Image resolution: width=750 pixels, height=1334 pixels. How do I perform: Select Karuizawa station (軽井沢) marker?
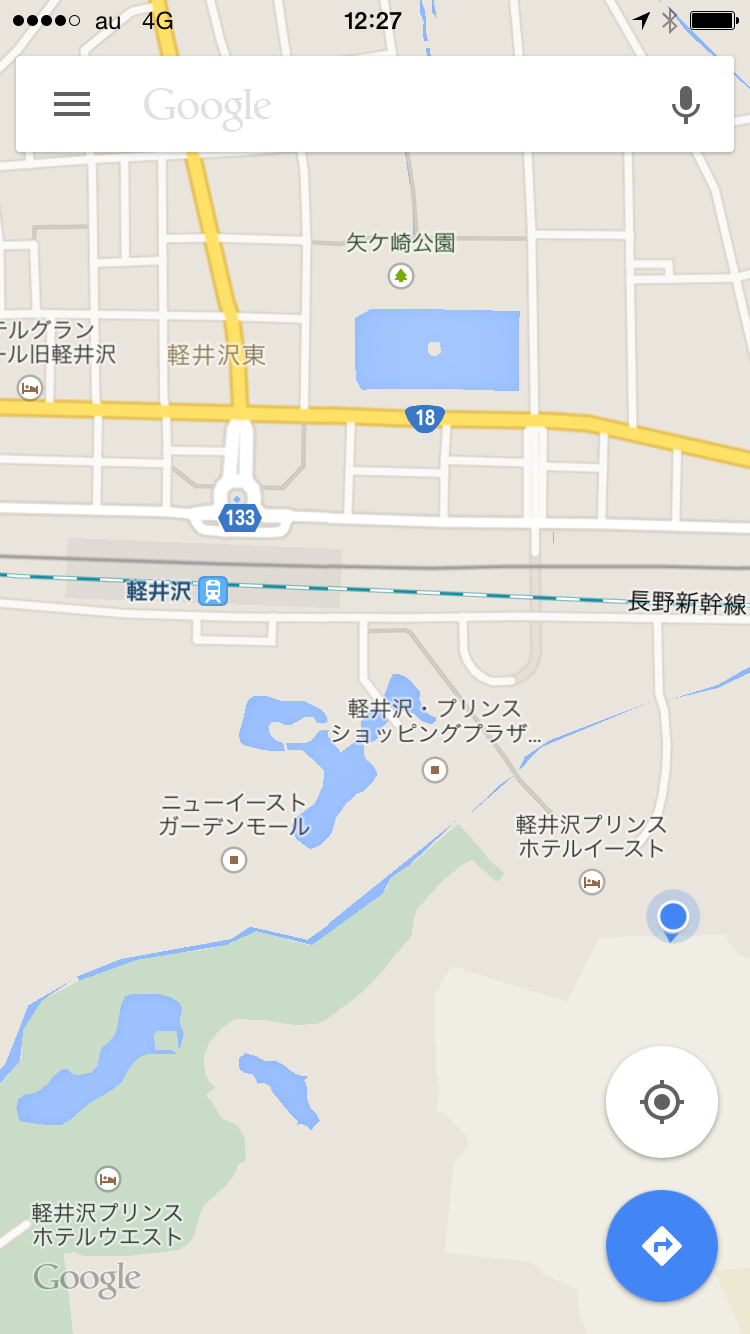click(x=212, y=591)
